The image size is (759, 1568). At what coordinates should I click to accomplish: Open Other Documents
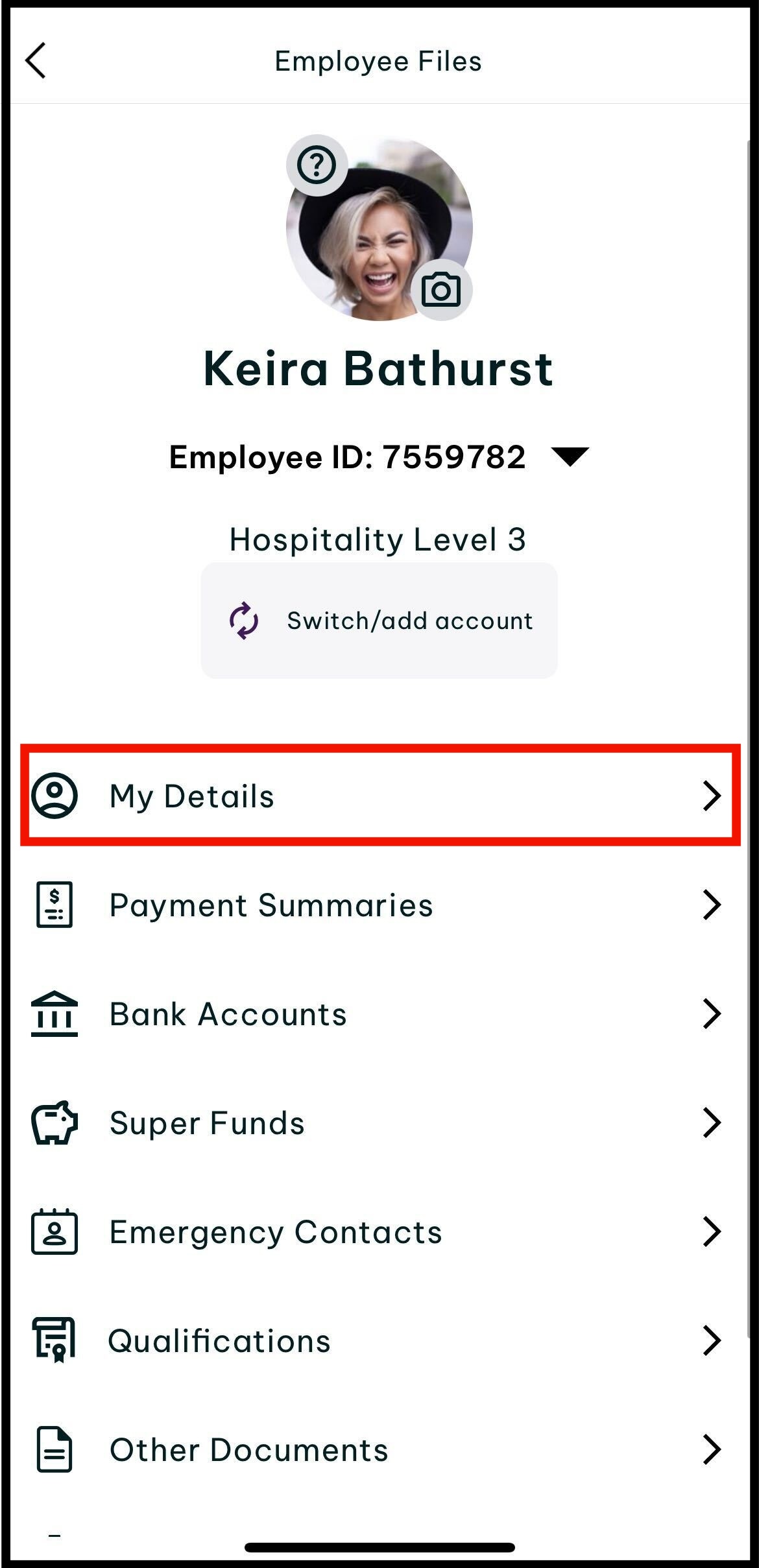379,1449
